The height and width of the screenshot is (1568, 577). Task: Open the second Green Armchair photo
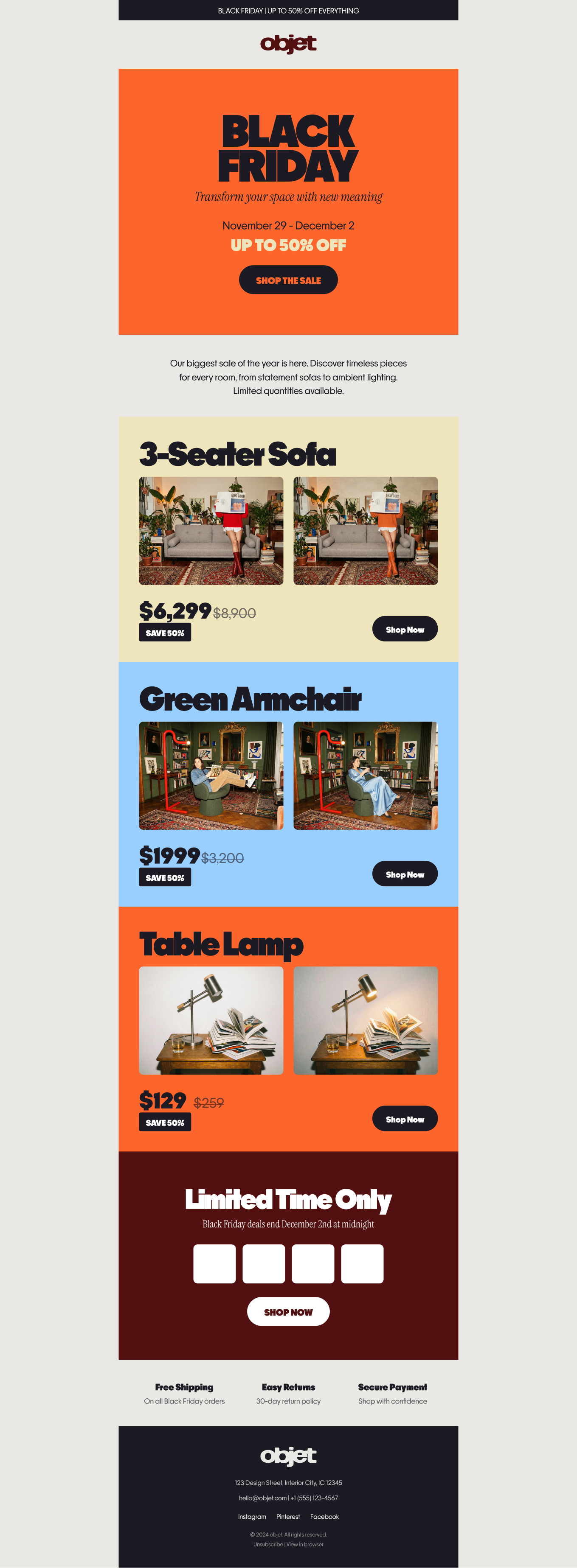click(366, 776)
